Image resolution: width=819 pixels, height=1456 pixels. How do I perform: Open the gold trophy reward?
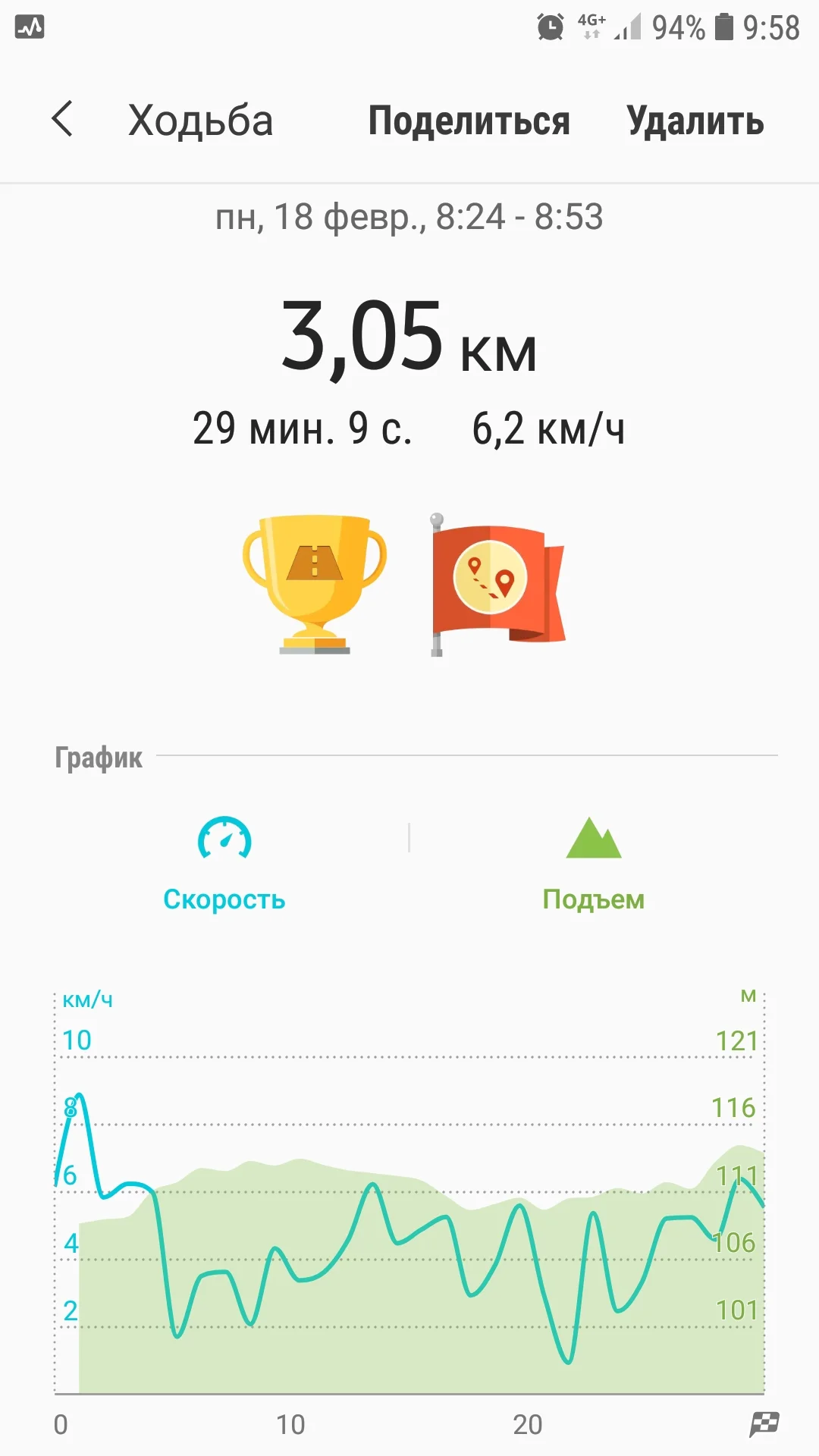[315, 584]
